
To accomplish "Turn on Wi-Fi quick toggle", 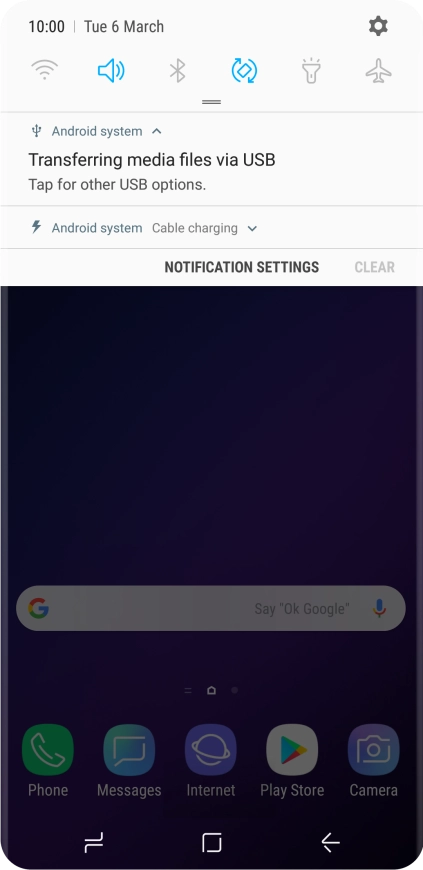I will pos(44,71).
